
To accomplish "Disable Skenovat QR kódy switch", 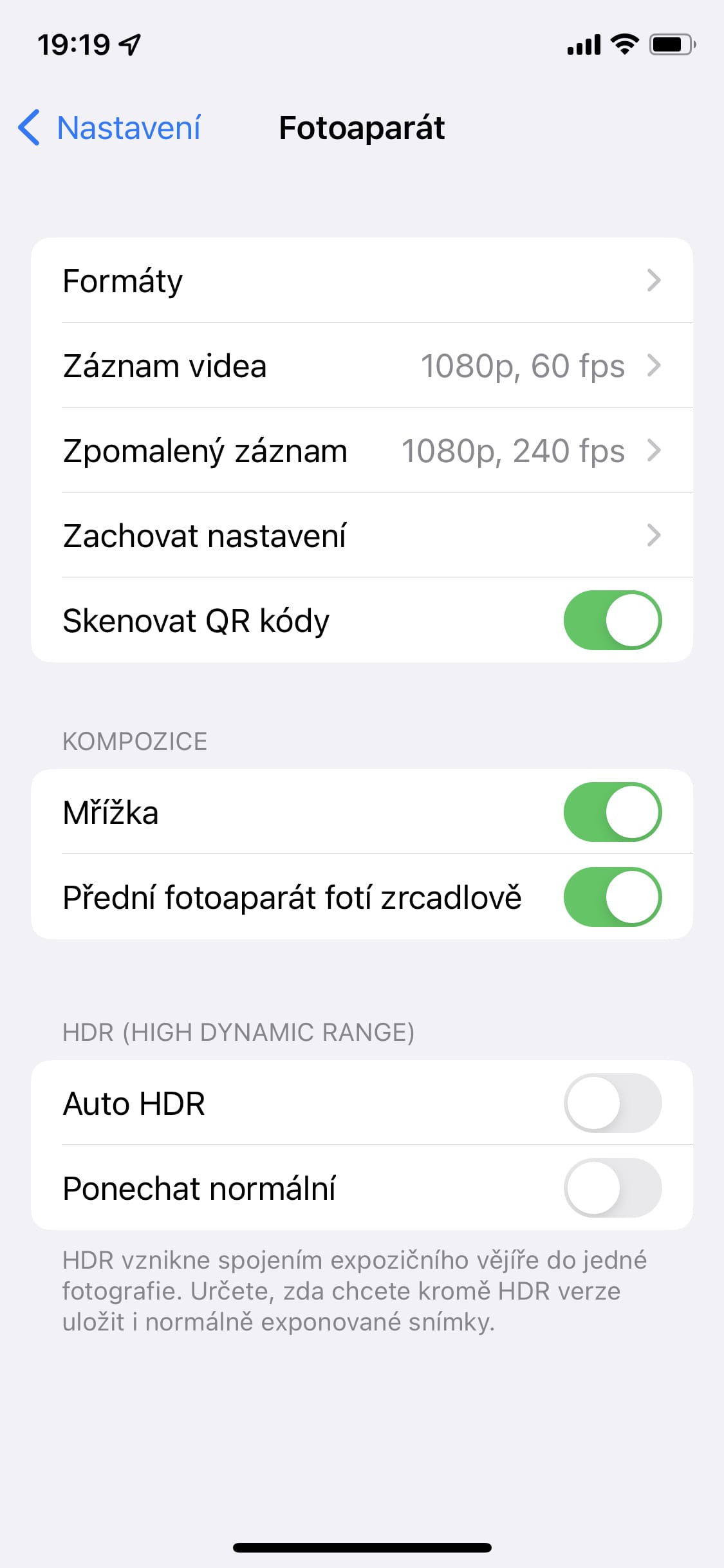I will click(612, 621).
